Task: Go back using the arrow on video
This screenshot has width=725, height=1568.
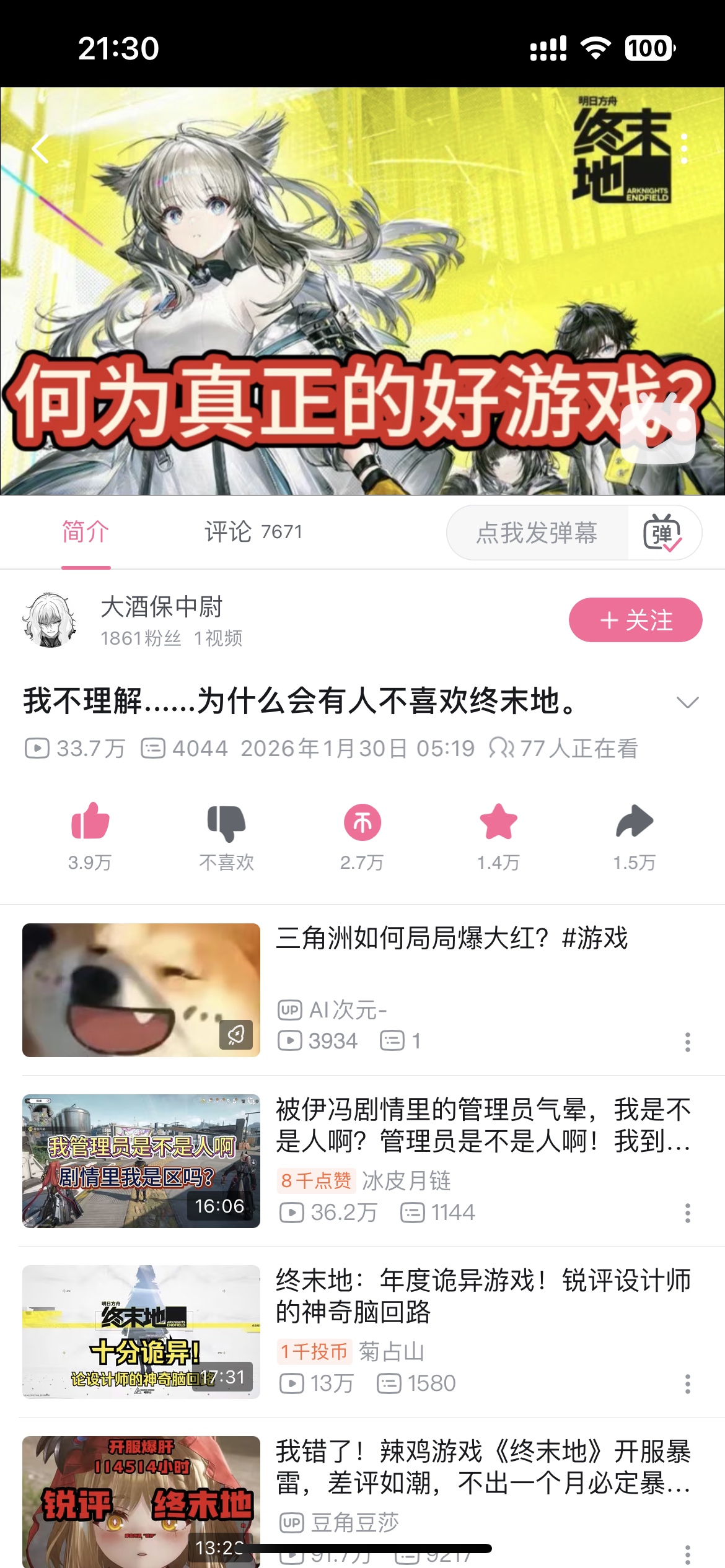Action: point(40,149)
